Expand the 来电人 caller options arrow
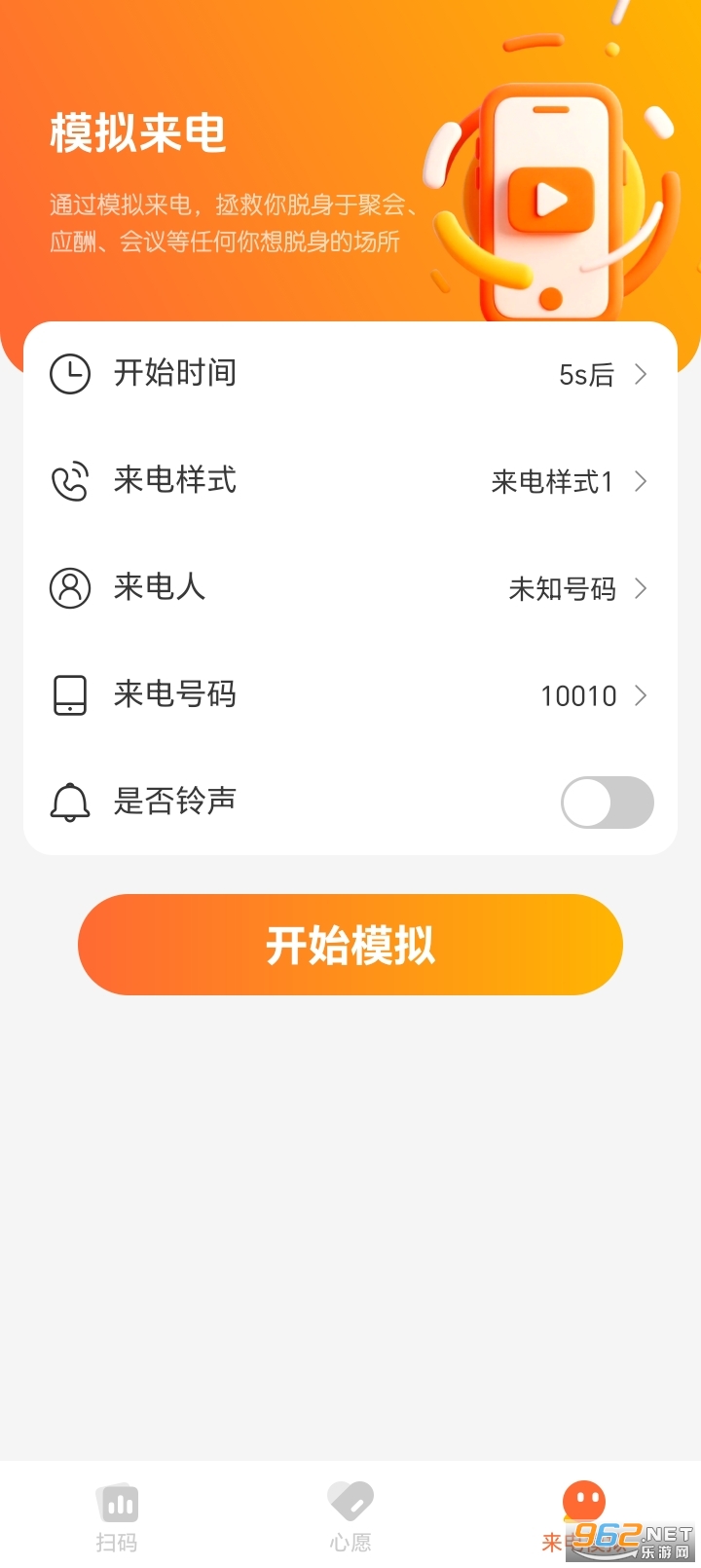 point(642,587)
